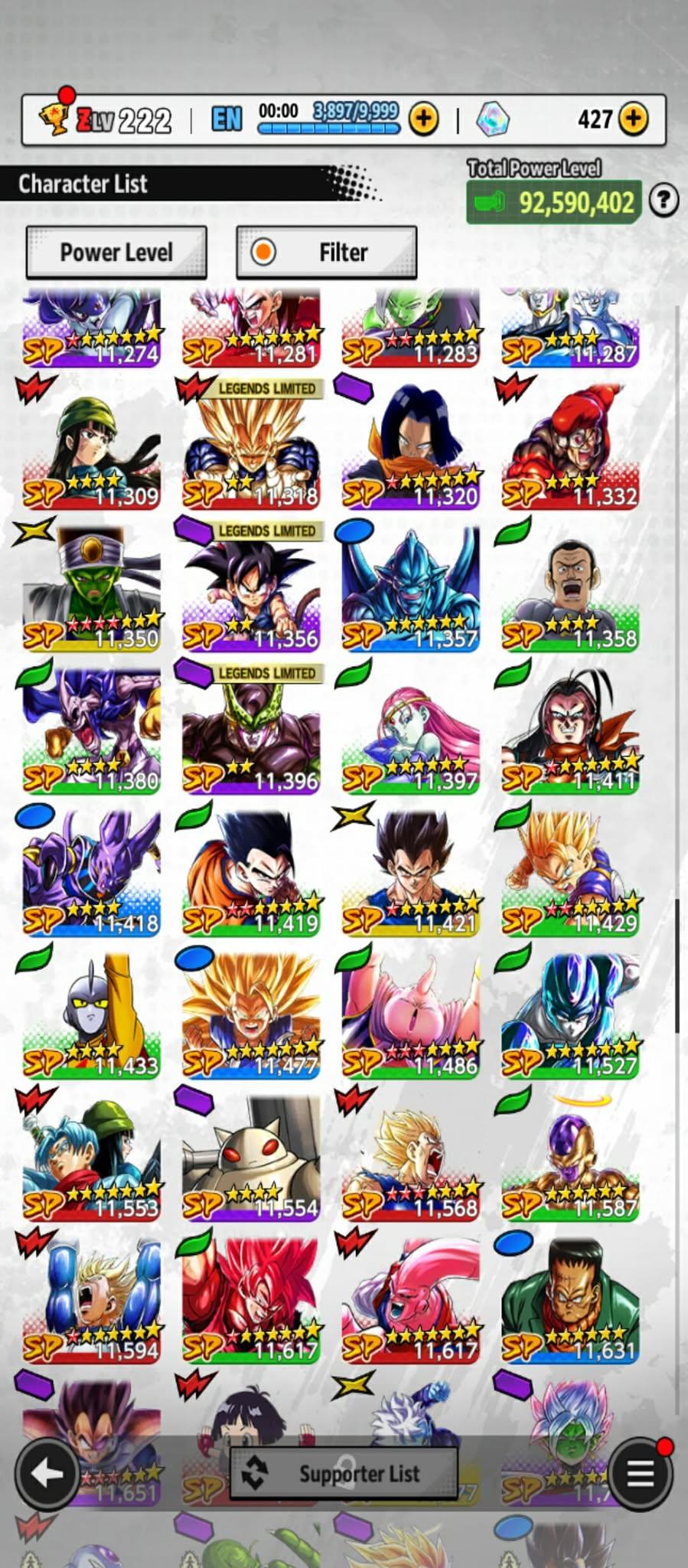The image size is (688, 1568).
Task: Select the character with power 11,350
Action: (92, 589)
